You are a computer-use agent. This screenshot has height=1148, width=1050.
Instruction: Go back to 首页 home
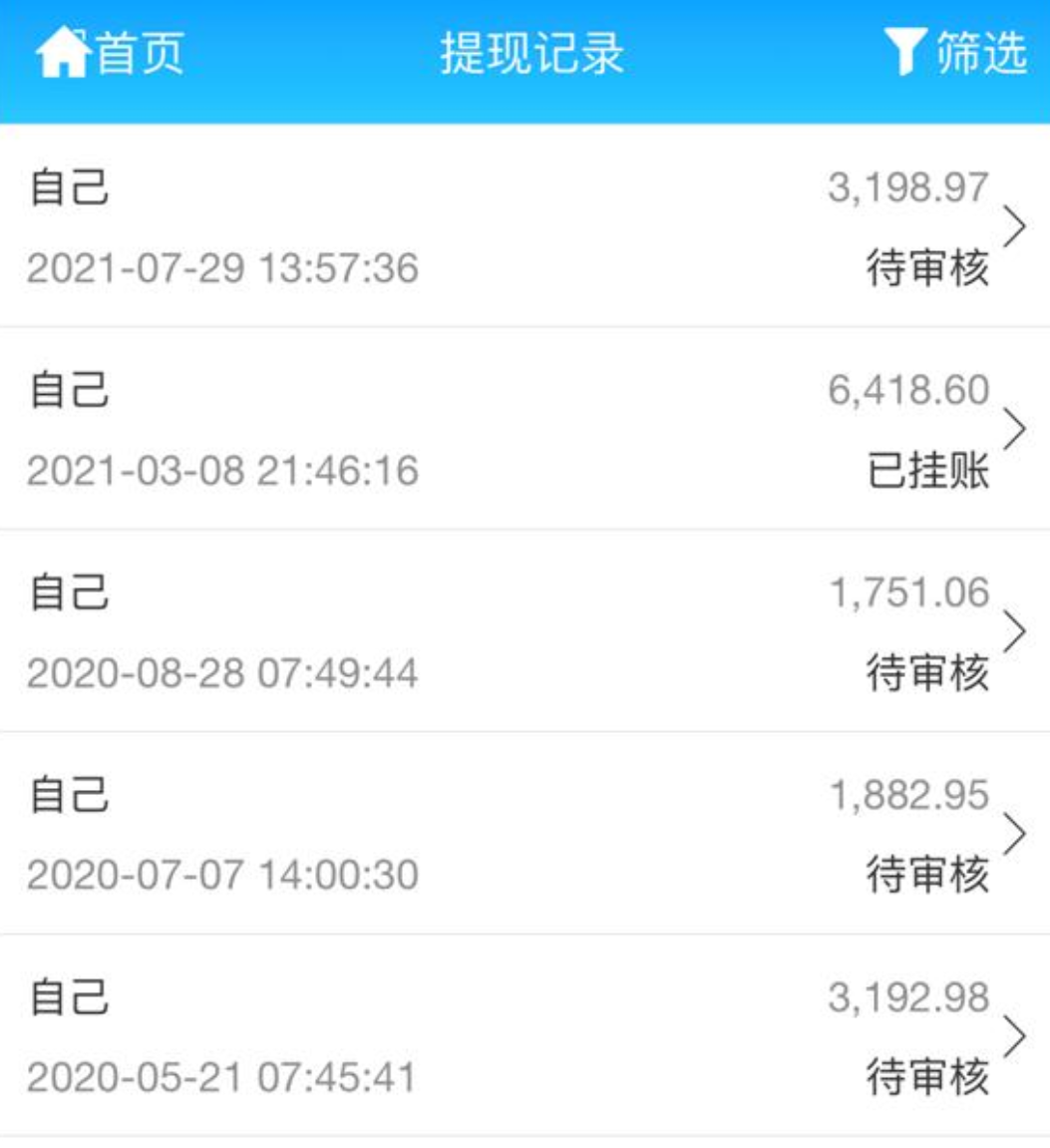tap(110, 54)
